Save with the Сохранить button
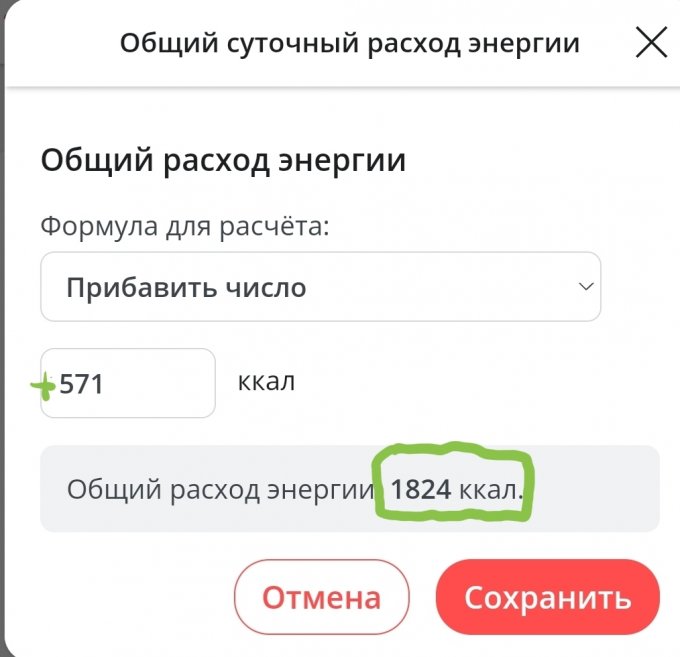 click(x=547, y=598)
